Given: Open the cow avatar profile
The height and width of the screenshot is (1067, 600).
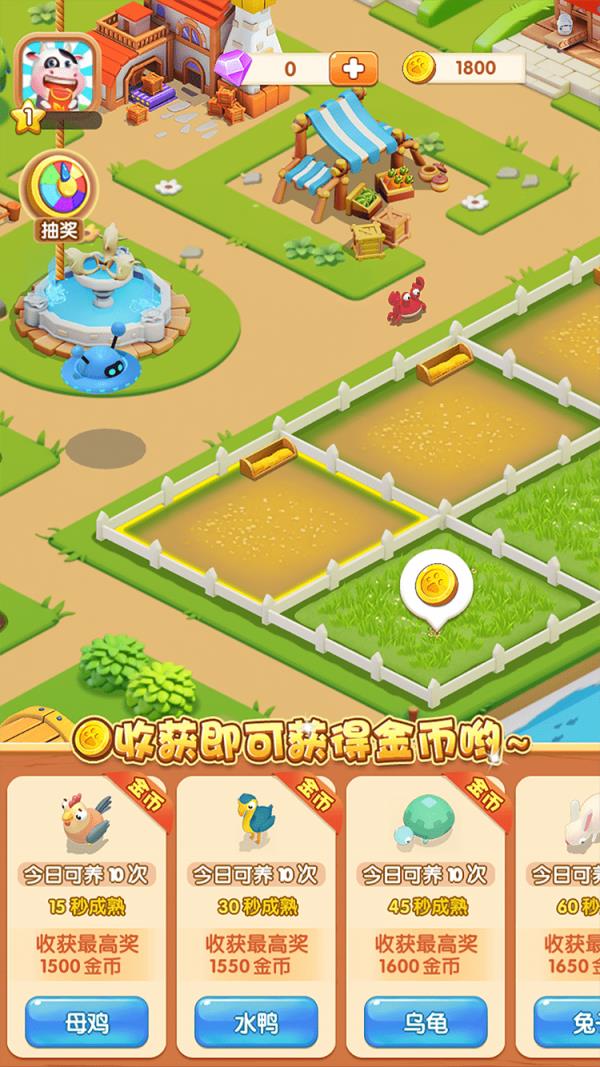Looking at the screenshot, I should pos(56,72).
